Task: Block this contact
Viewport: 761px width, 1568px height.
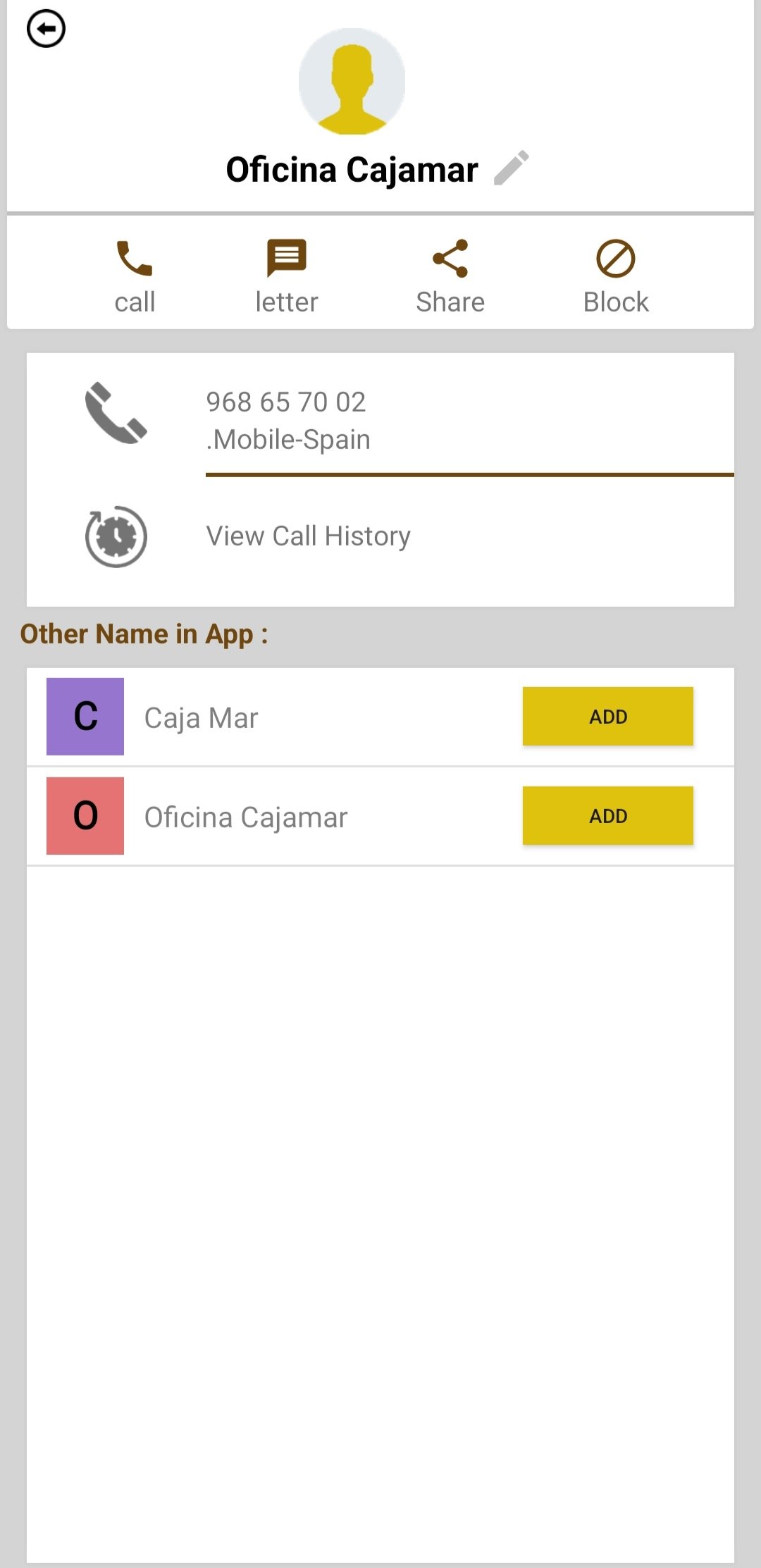Action: coord(615,276)
